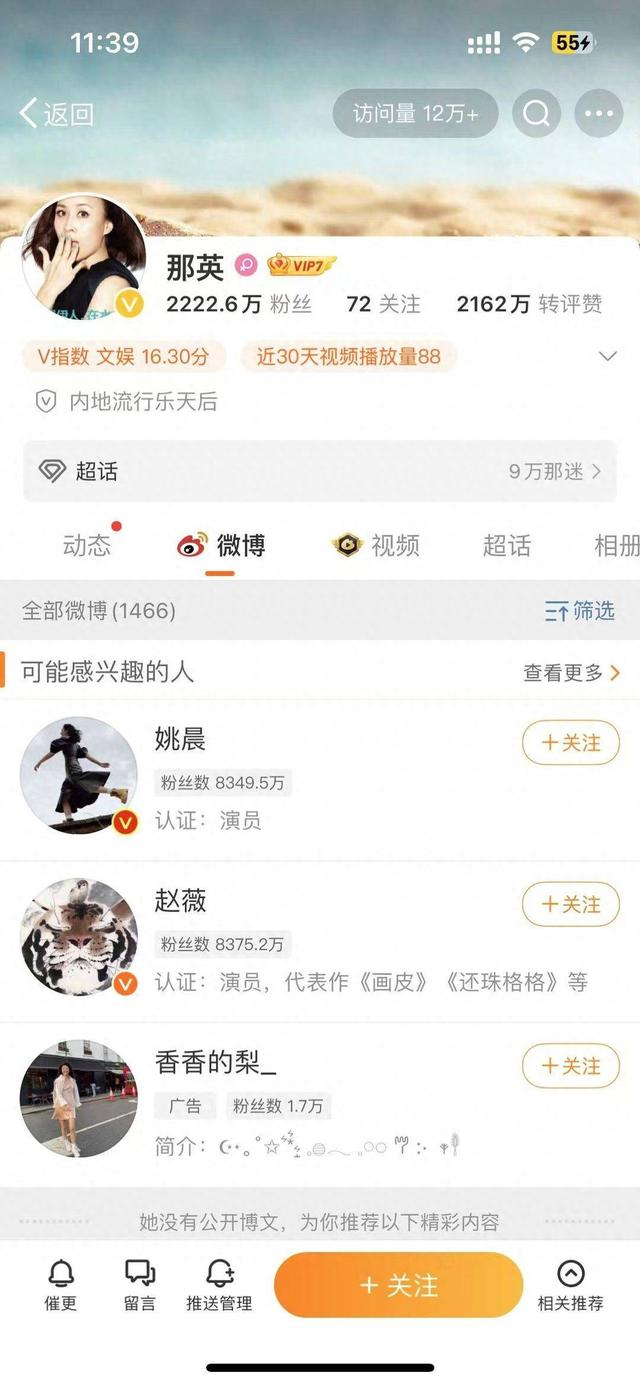Switch to the 视频 tab
Screen dimensions: 640x1385
coord(376,546)
